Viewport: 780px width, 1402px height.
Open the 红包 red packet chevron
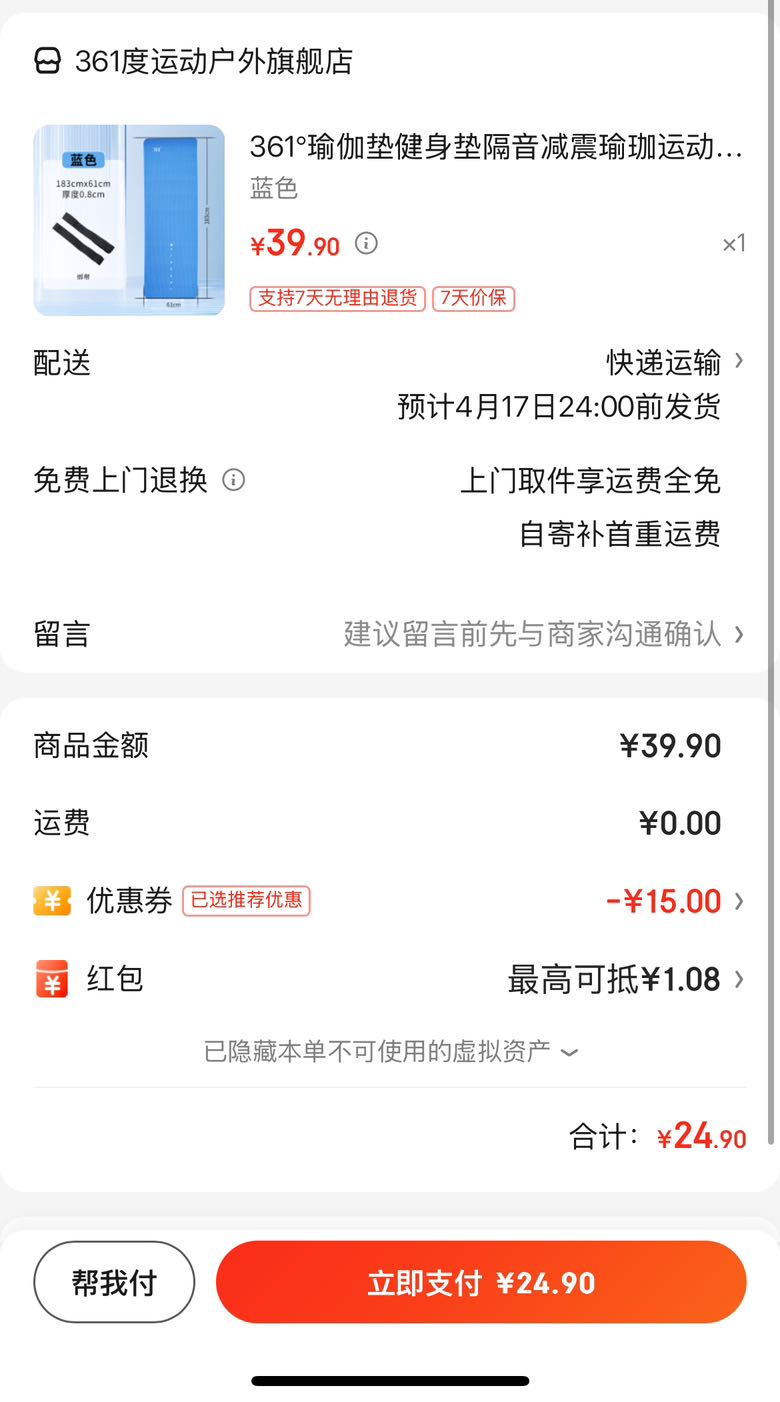point(738,978)
